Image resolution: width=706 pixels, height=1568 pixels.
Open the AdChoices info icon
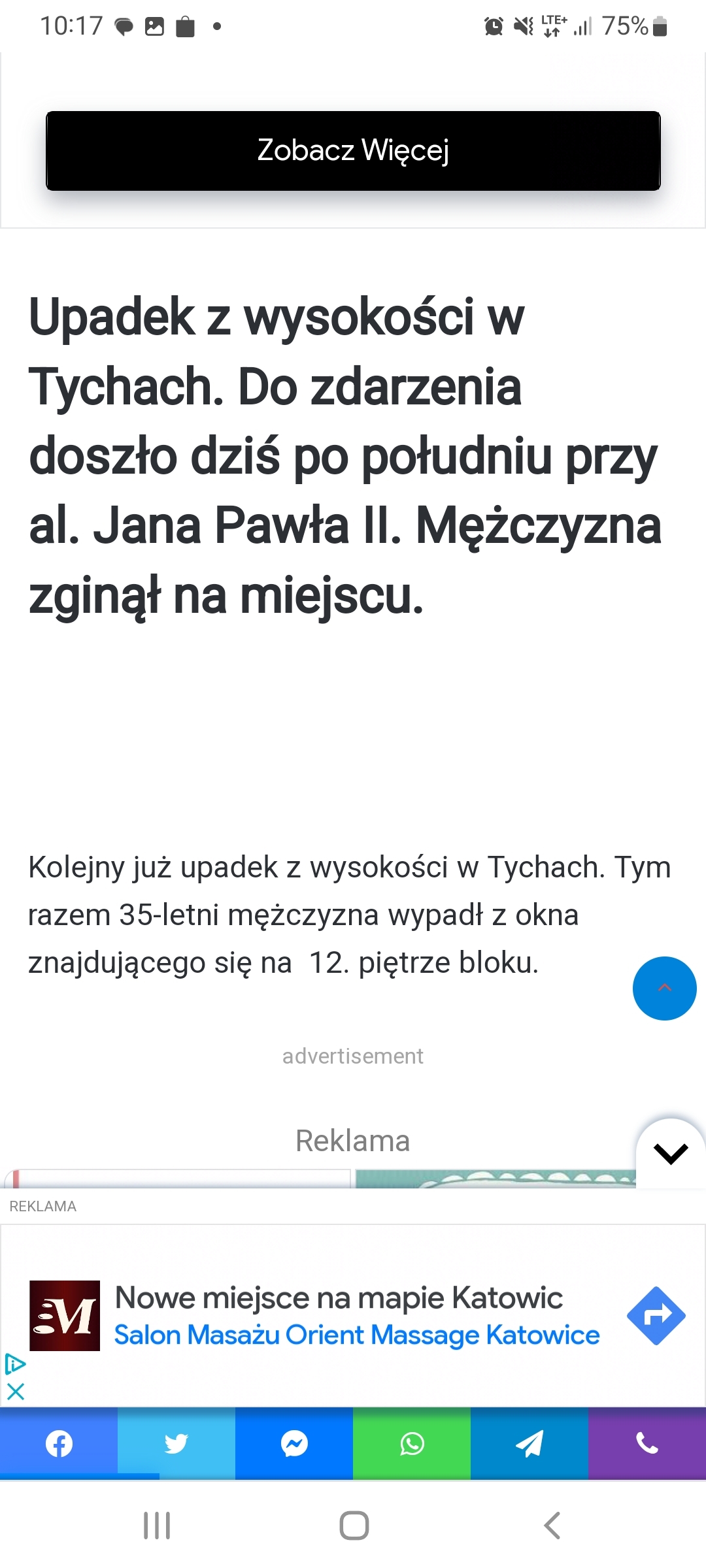[14, 1364]
